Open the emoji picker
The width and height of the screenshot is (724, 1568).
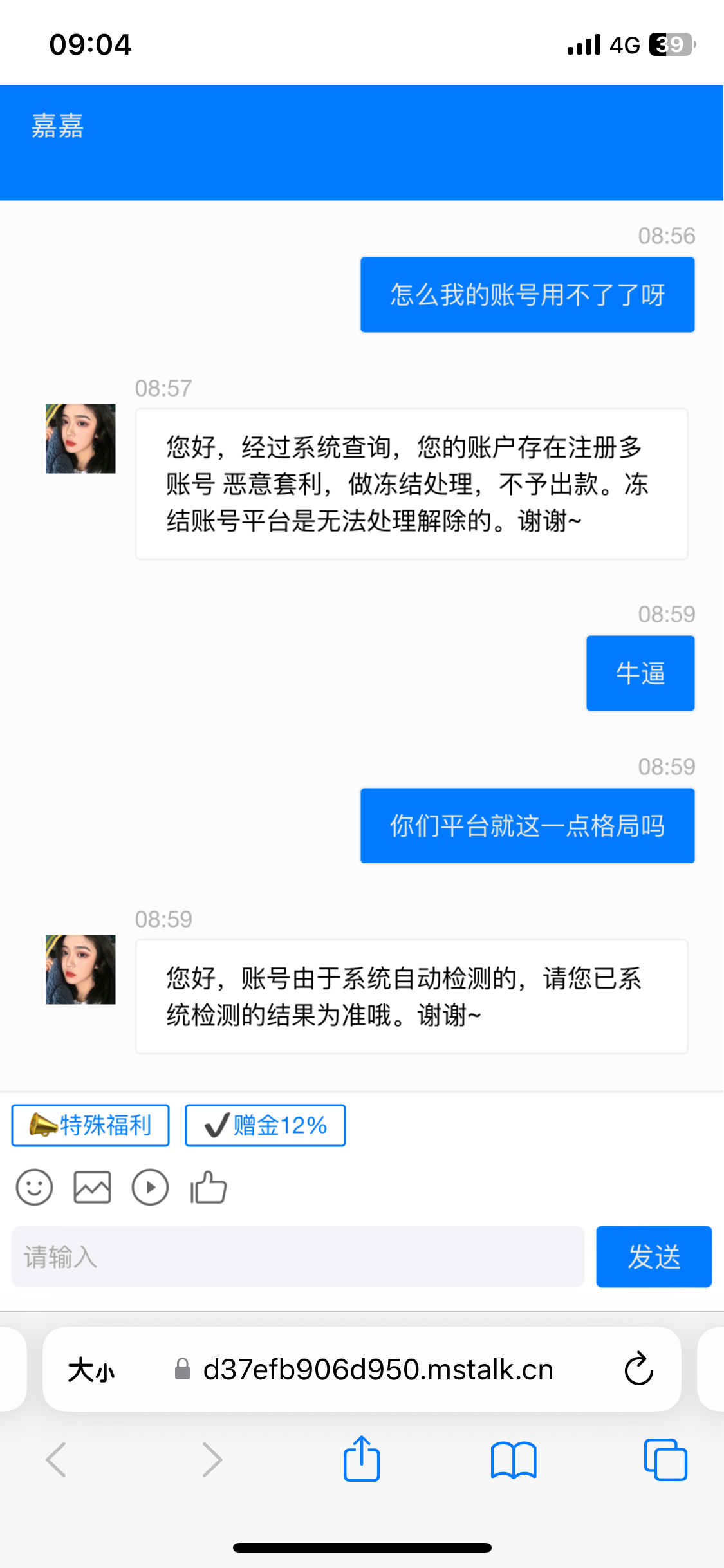click(34, 1187)
